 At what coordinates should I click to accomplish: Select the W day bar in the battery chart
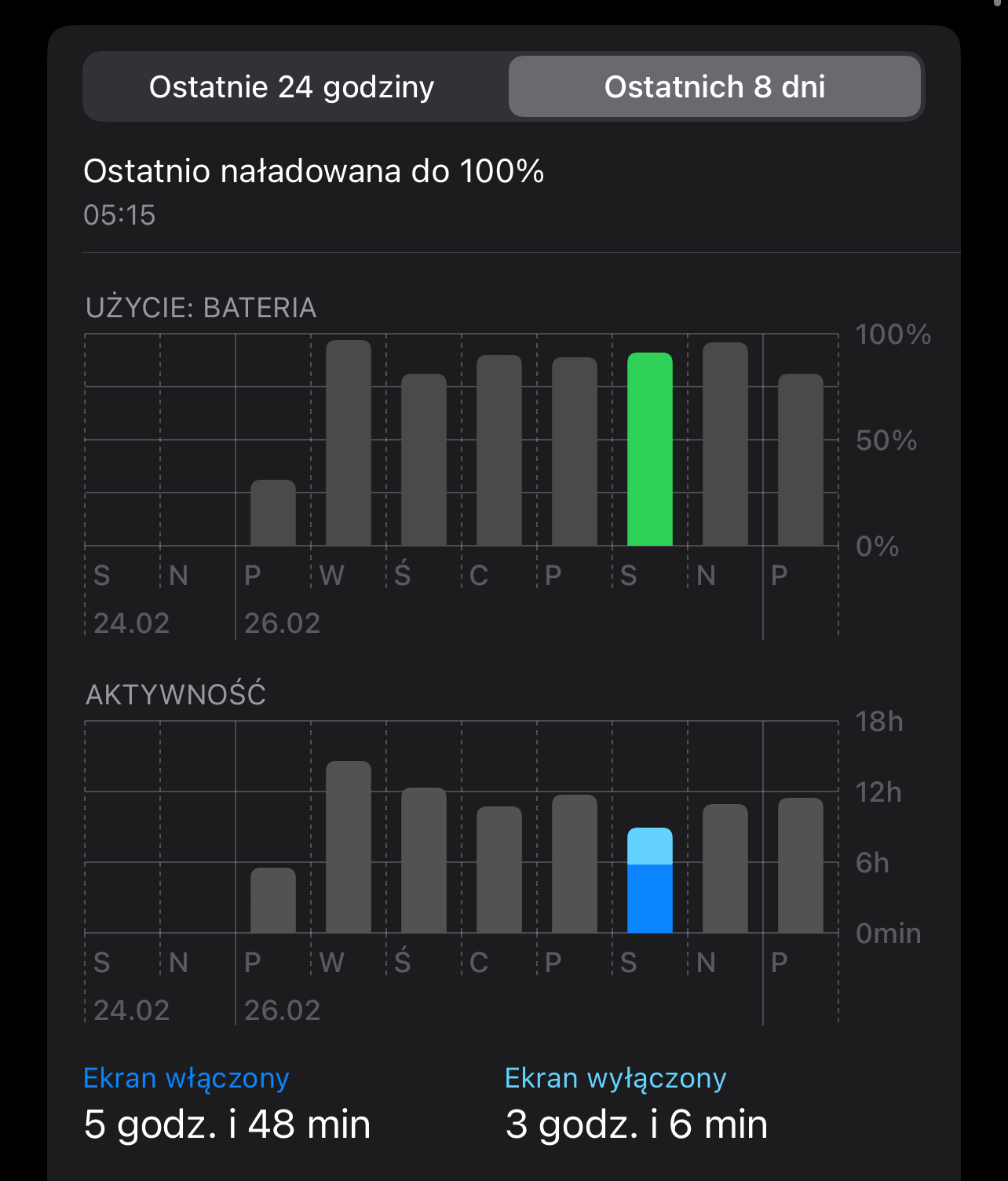pos(349,444)
